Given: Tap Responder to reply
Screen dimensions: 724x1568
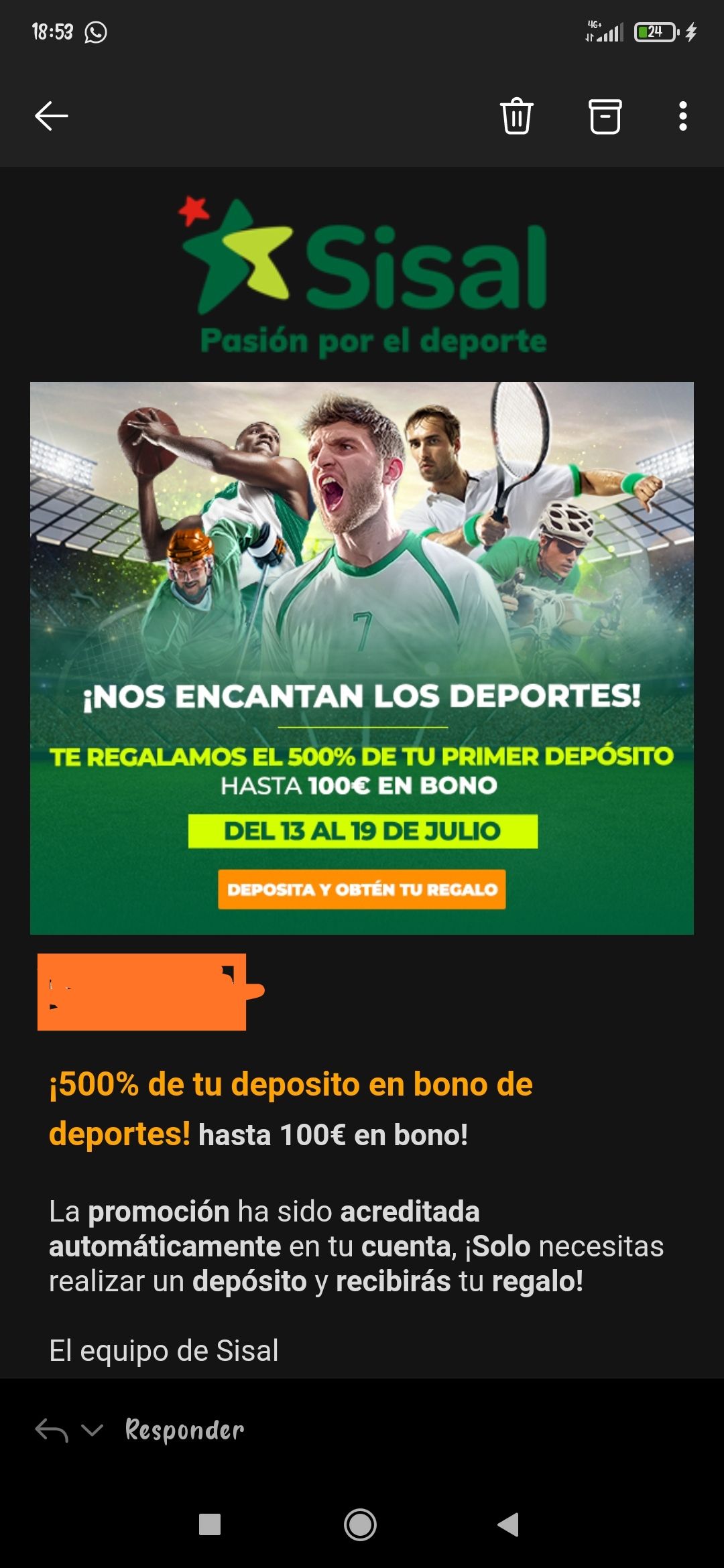Looking at the screenshot, I should (x=184, y=1431).
